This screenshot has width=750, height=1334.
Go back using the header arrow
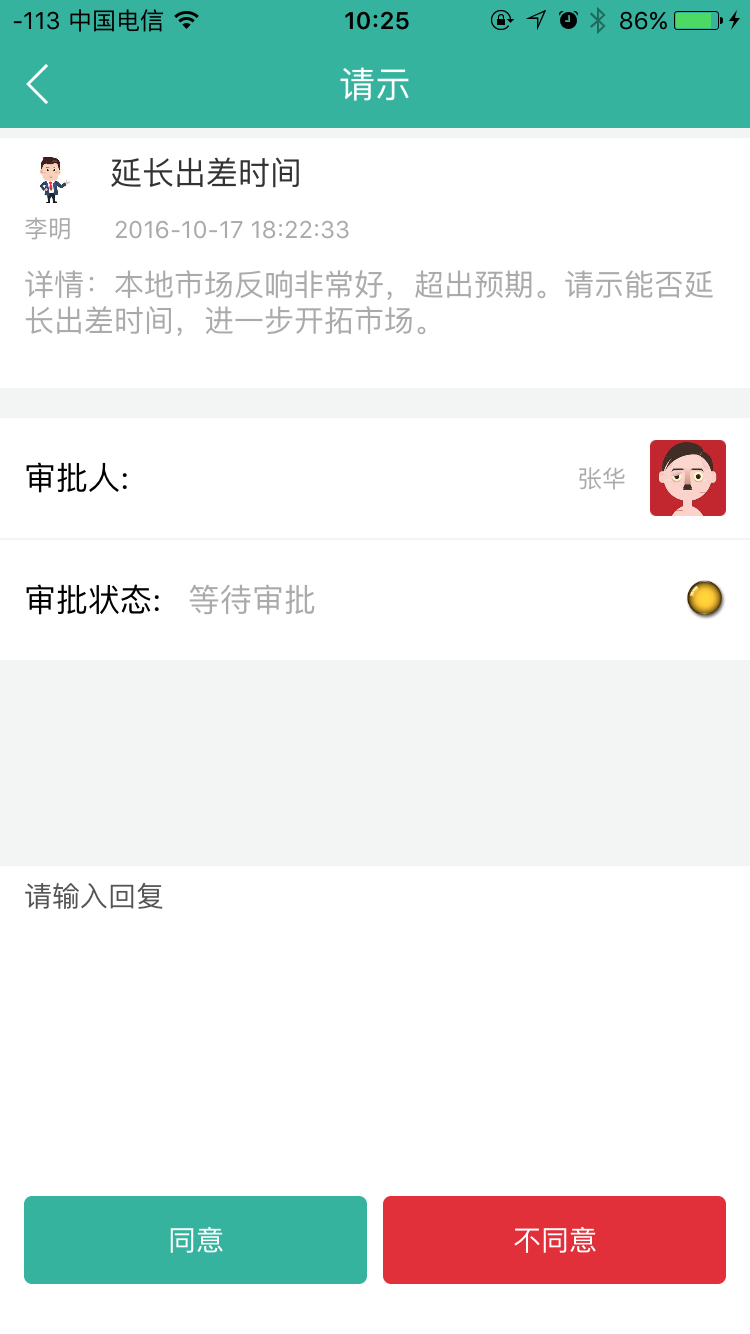click(x=38, y=85)
